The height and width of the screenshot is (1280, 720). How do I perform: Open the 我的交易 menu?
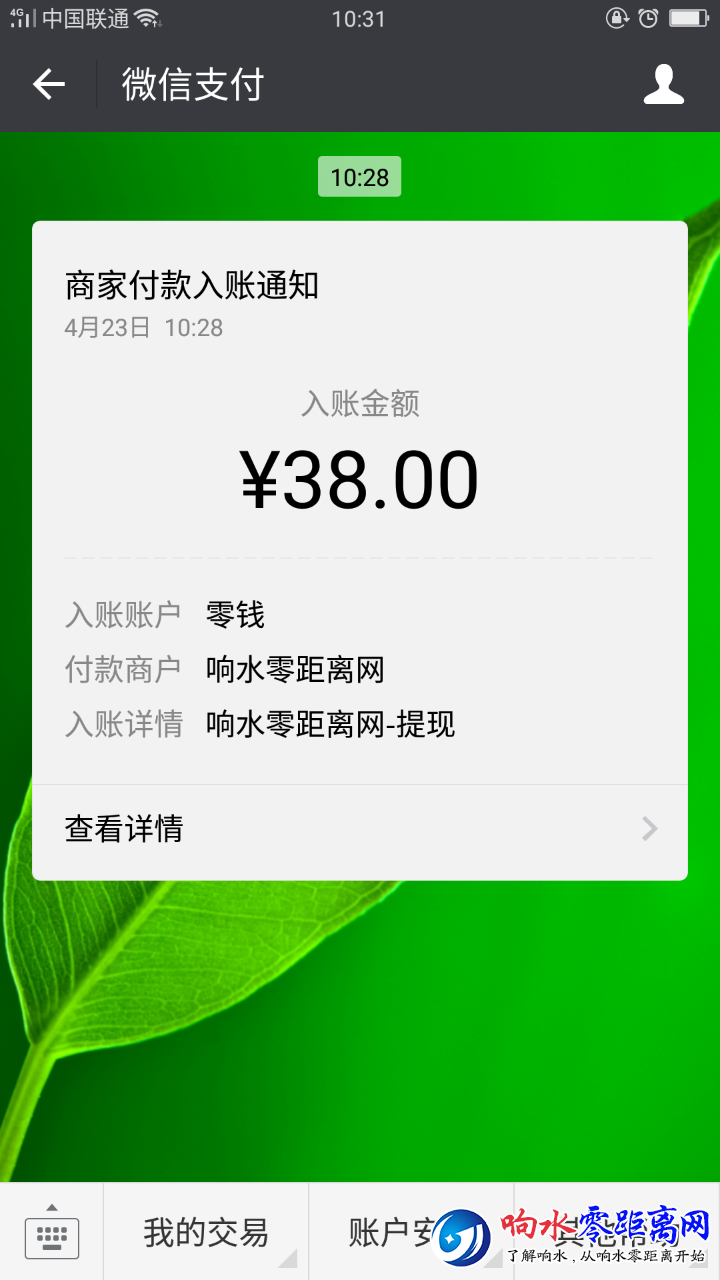pyautogui.click(x=206, y=1233)
